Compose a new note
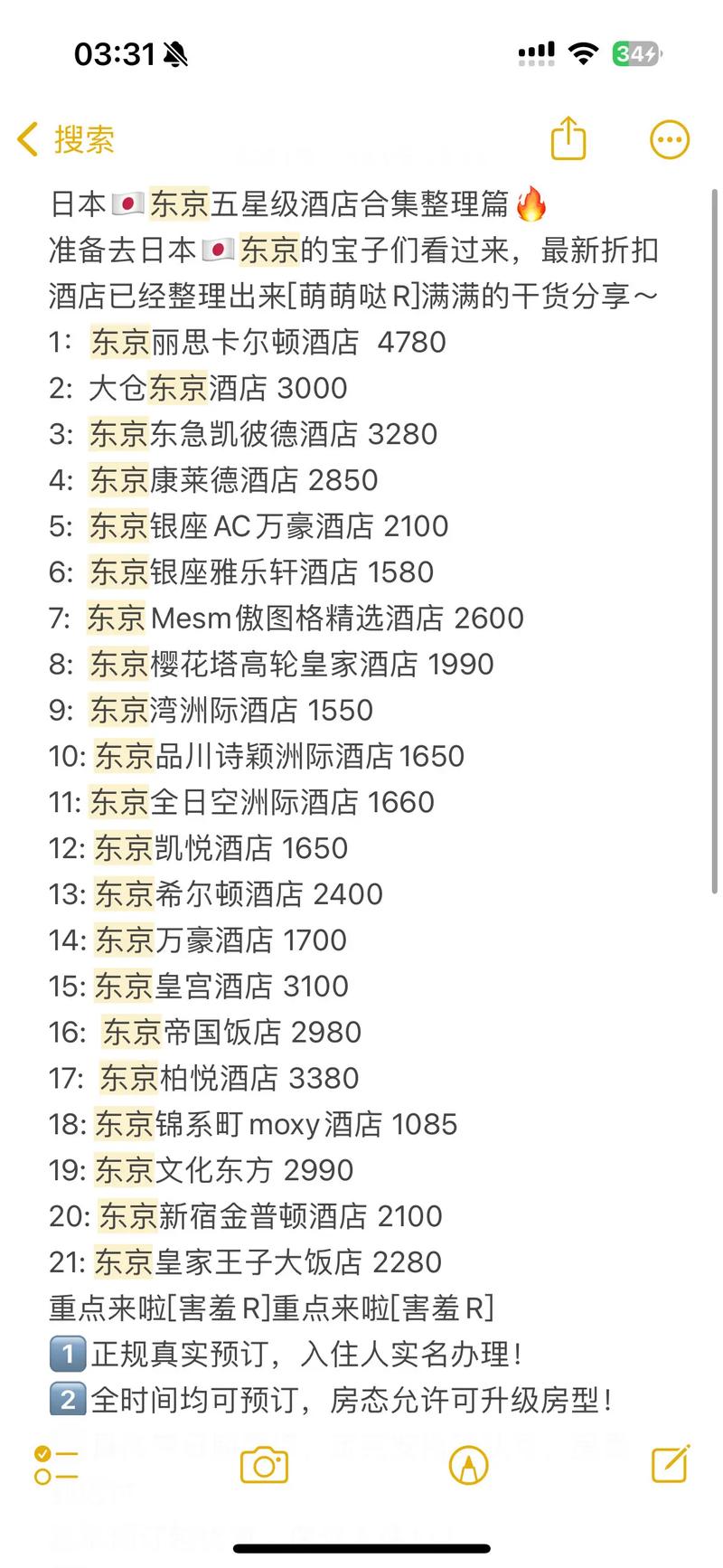 [x=670, y=1465]
